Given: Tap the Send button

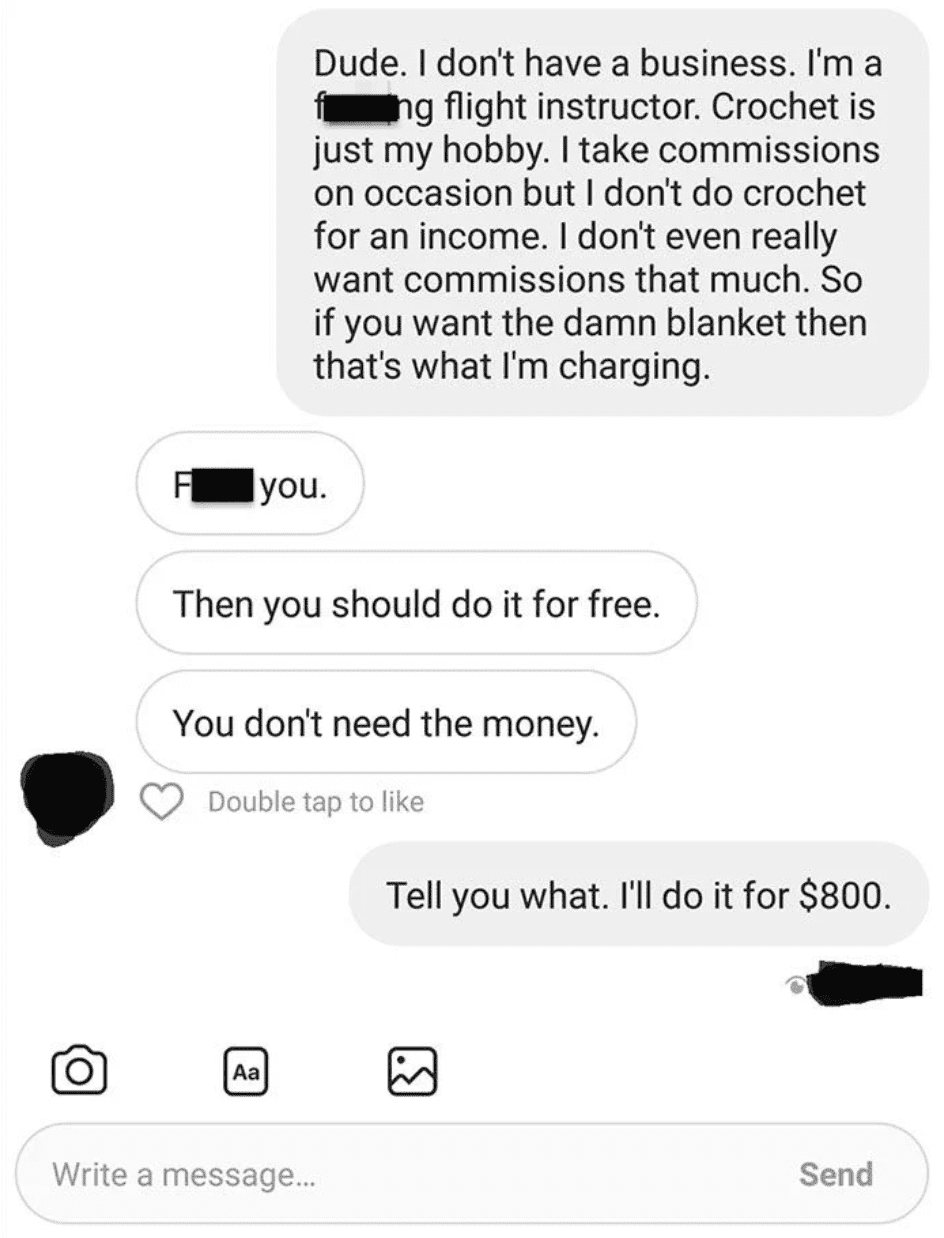Looking at the screenshot, I should point(835,1173).
